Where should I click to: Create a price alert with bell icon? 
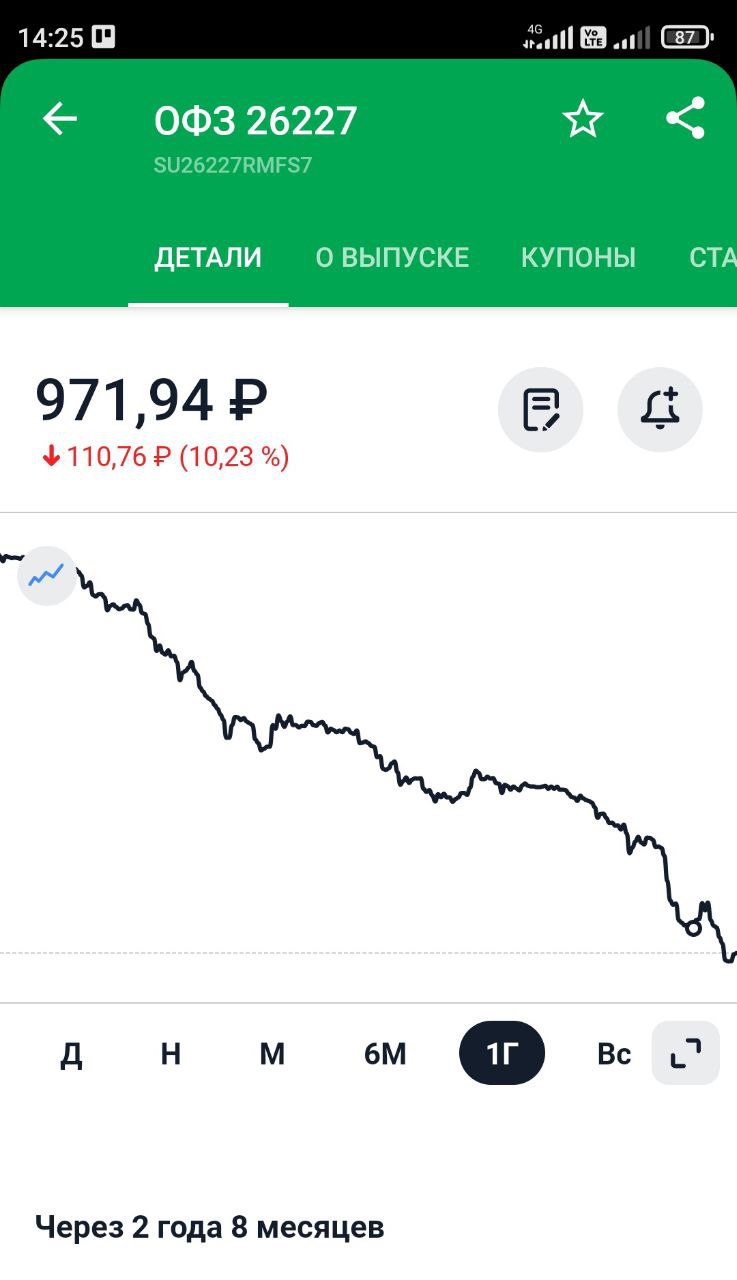(660, 409)
